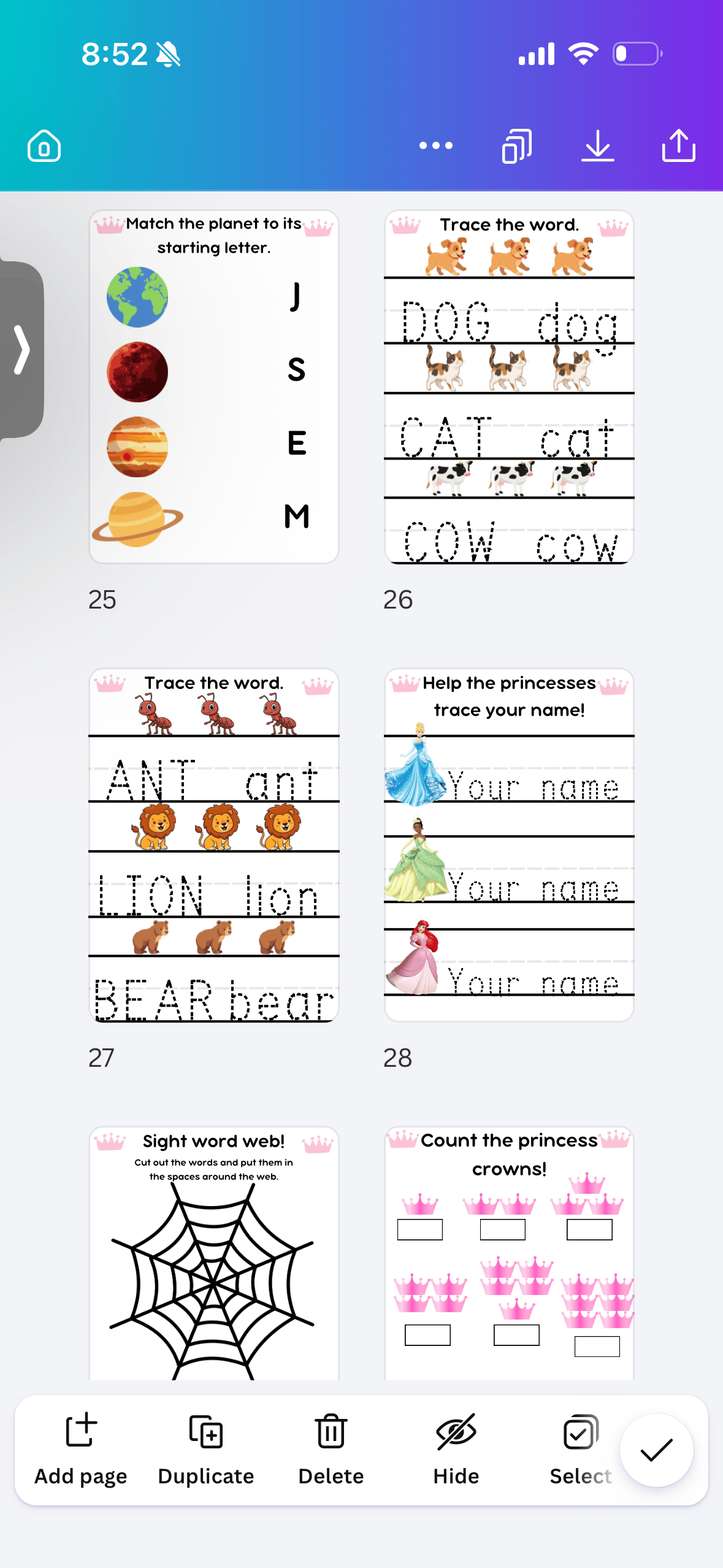Open the pages view icon
723x1568 pixels.
click(517, 146)
